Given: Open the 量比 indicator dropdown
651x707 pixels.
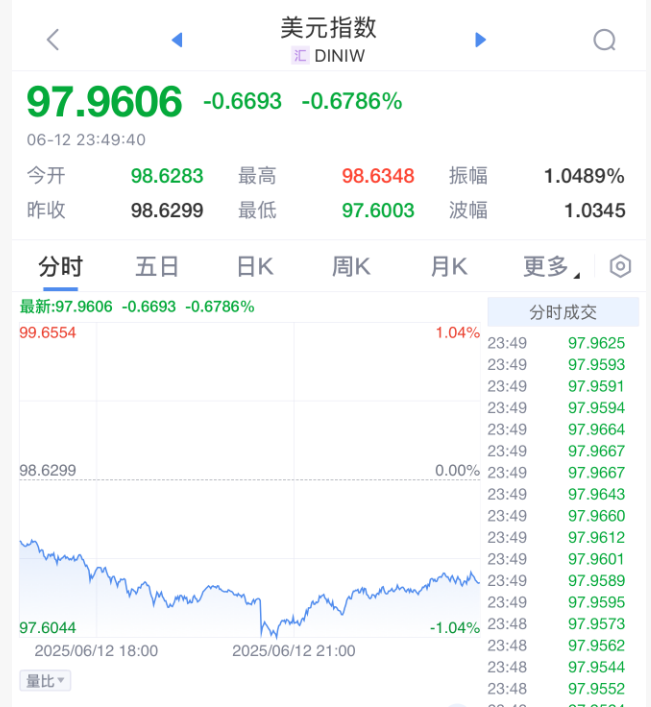Looking at the screenshot, I should pos(45,681).
